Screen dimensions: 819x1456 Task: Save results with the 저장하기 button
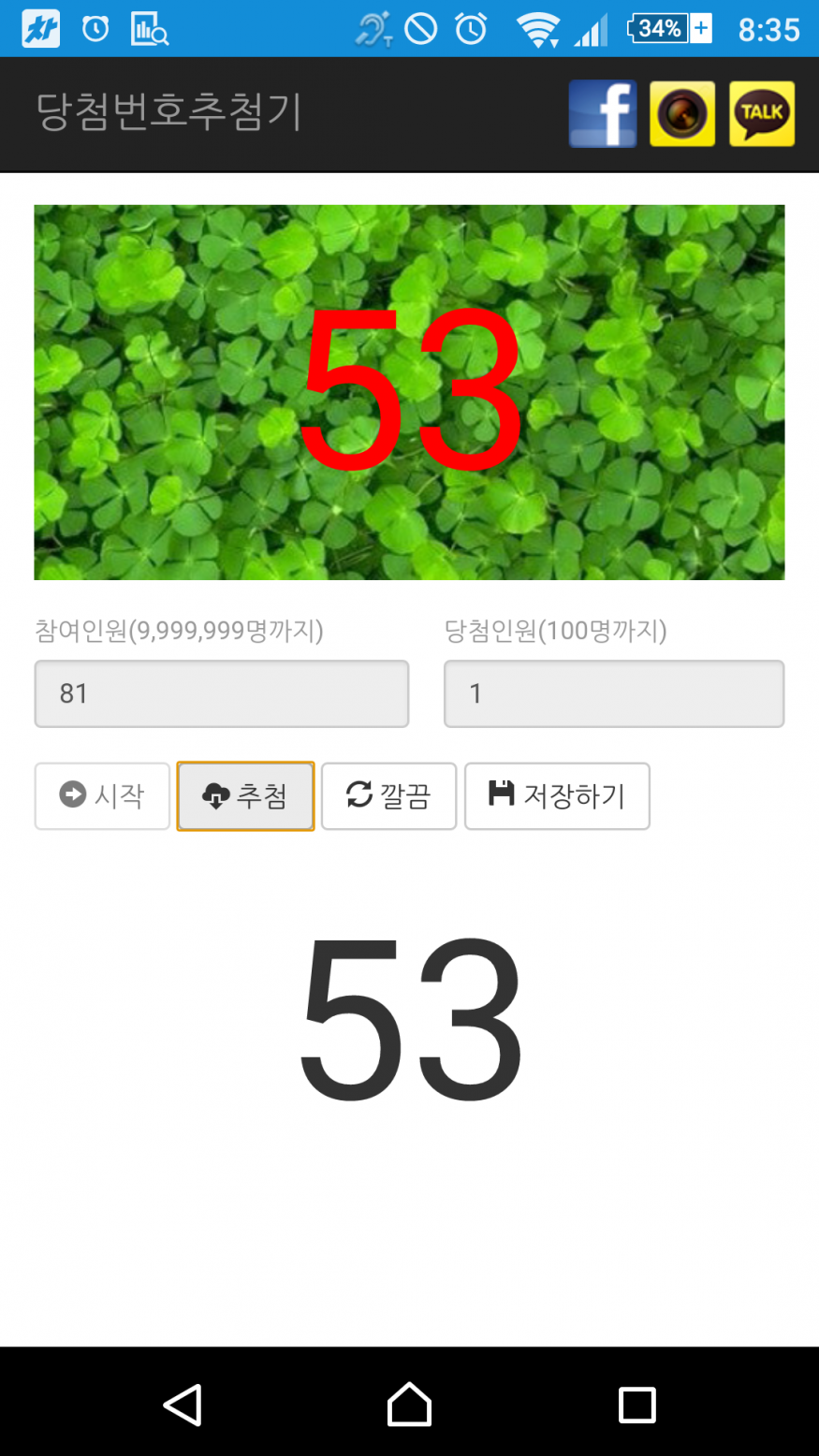point(557,796)
